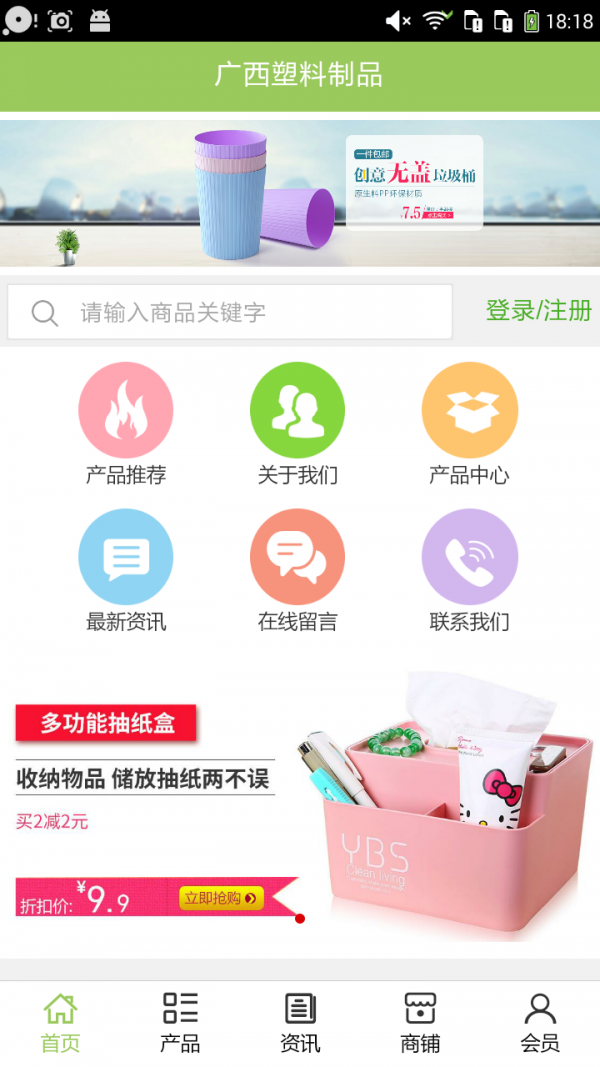600x1067 pixels.
Task: Open 产品中心 box icon
Action: point(469,411)
